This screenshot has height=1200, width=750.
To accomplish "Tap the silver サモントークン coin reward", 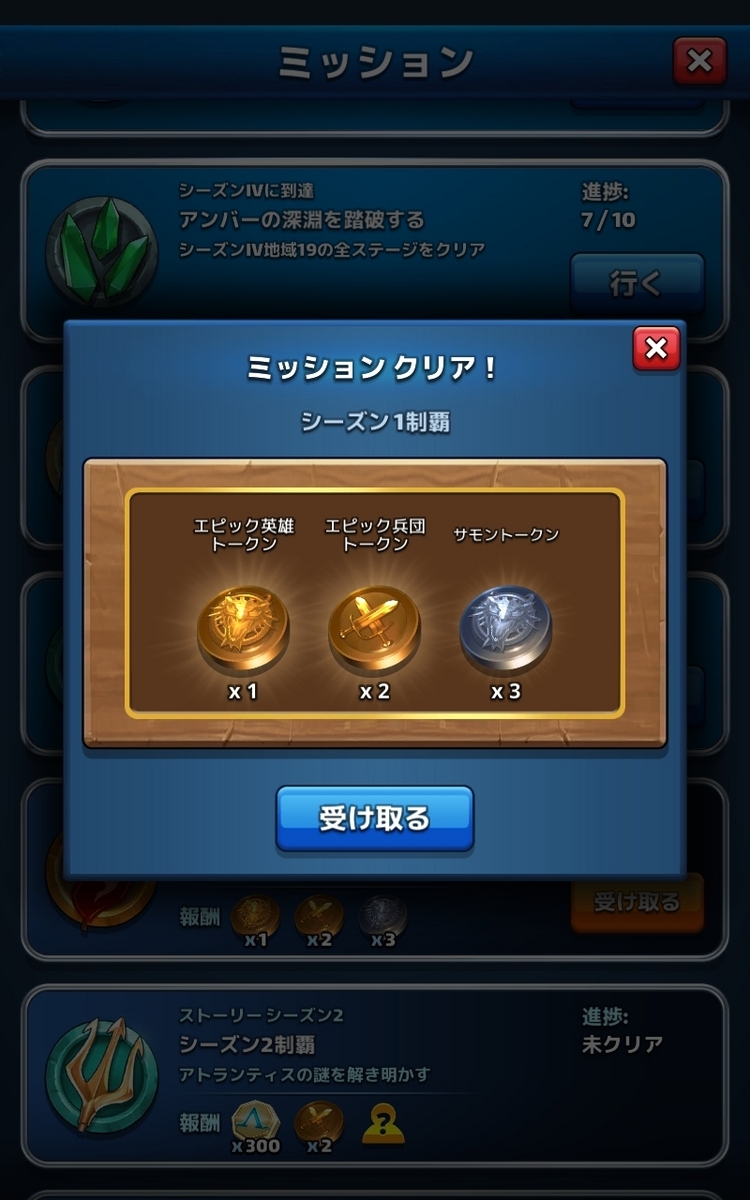I will tap(506, 628).
